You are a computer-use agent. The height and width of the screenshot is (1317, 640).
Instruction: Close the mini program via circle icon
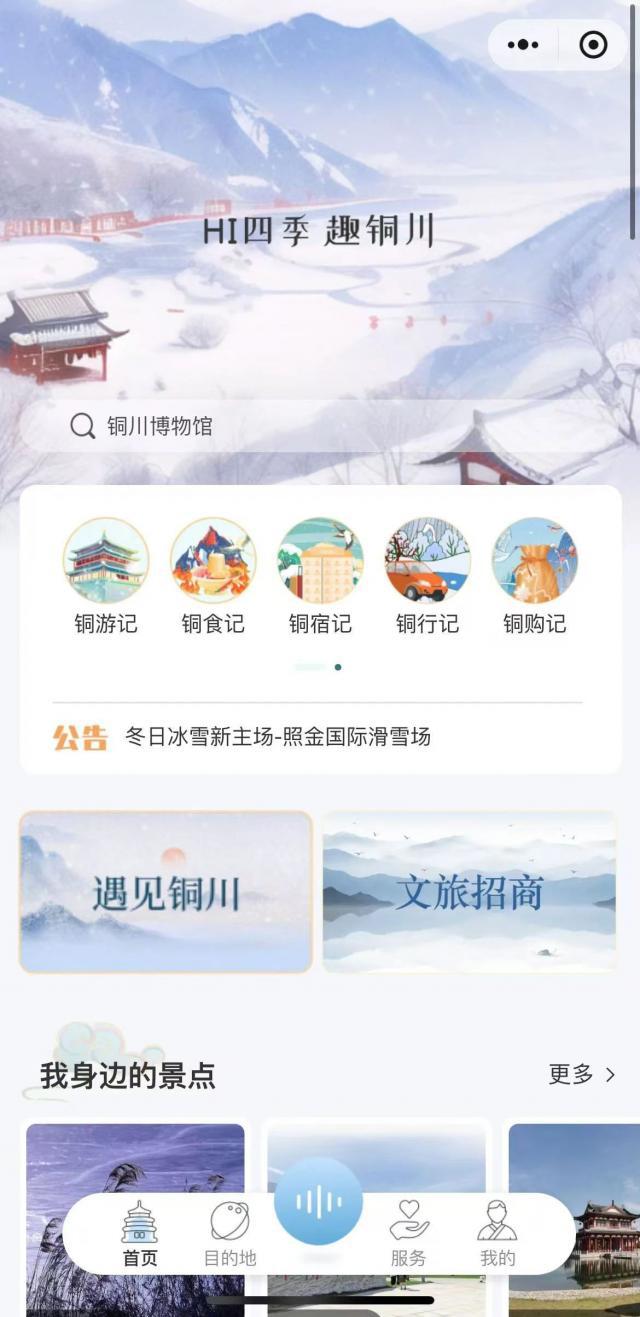(593, 45)
